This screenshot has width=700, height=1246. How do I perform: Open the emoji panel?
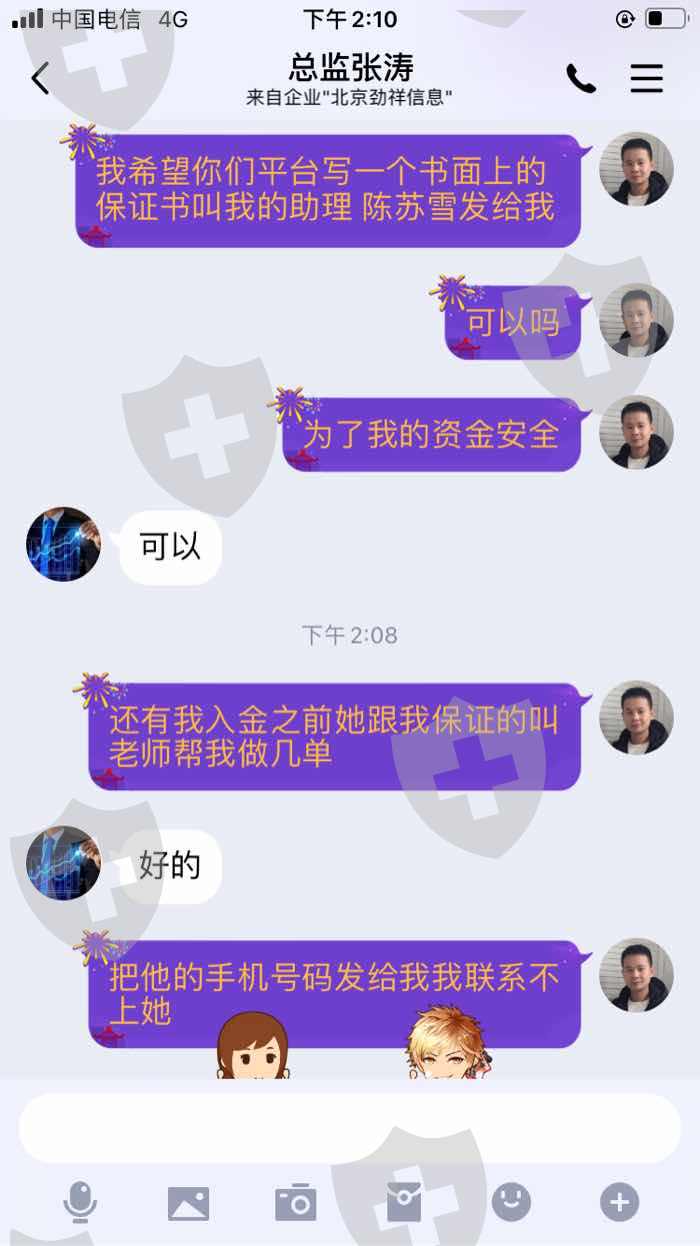[511, 1202]
